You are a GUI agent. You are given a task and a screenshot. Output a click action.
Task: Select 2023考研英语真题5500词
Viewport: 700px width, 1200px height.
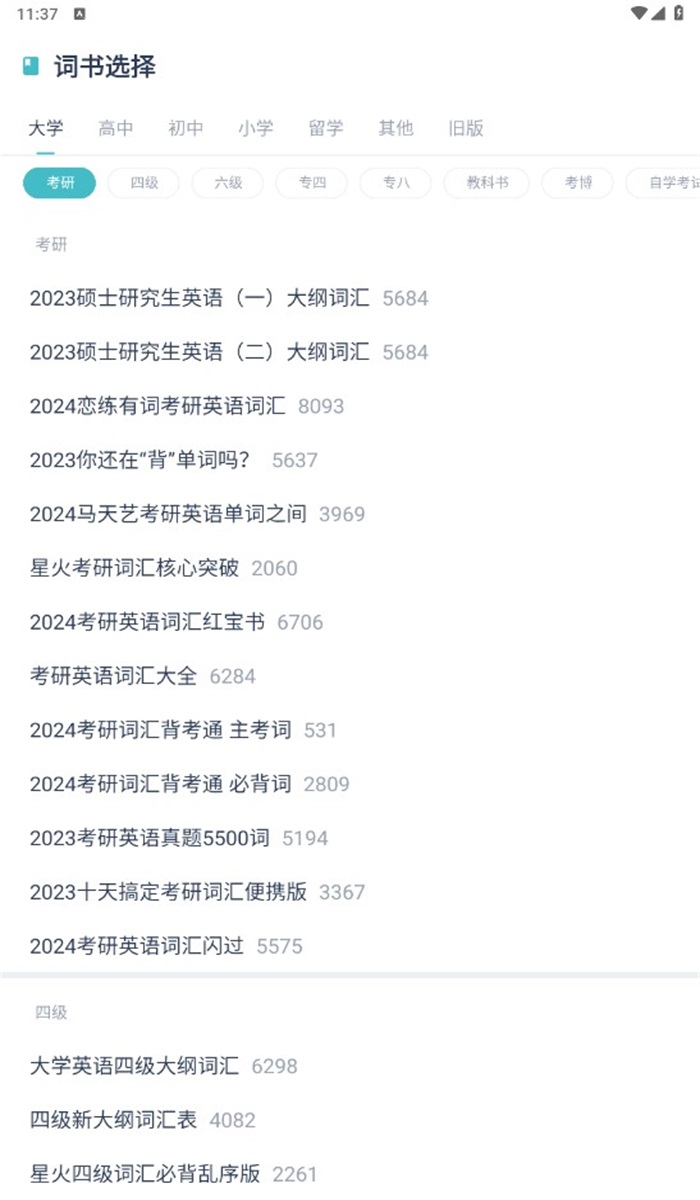tap(150, 838)
